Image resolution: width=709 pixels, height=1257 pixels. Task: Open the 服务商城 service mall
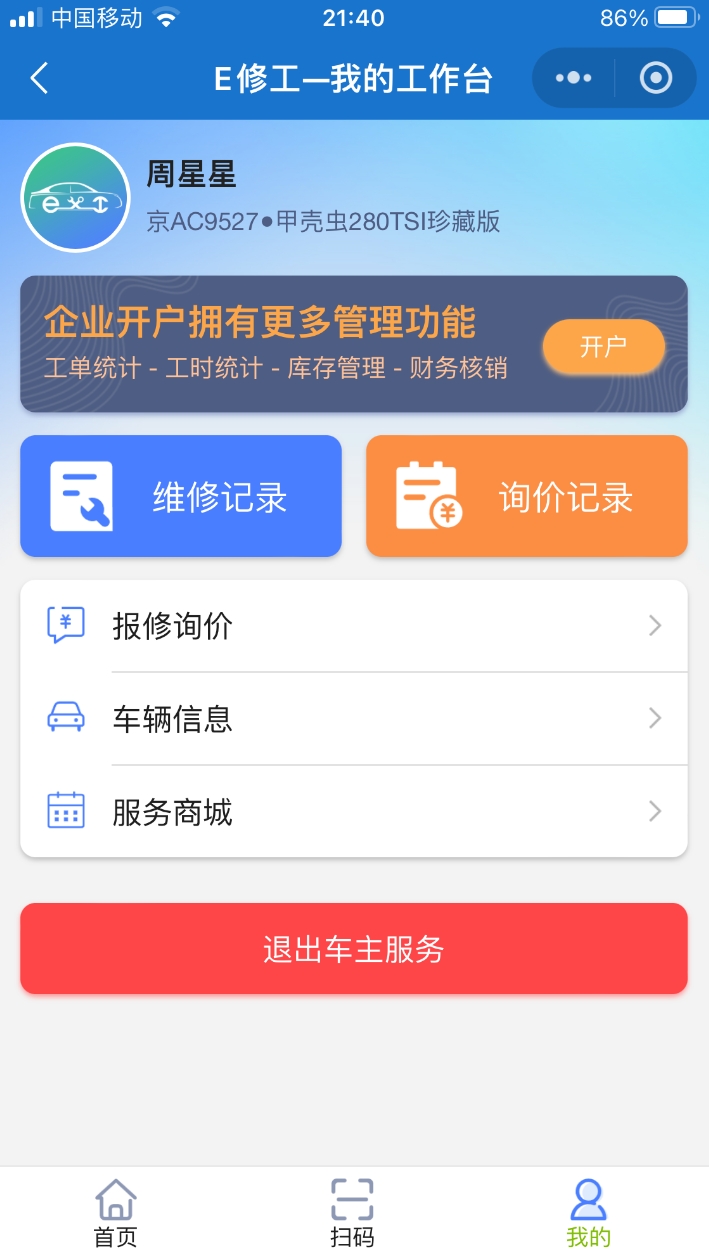point(354,811)
